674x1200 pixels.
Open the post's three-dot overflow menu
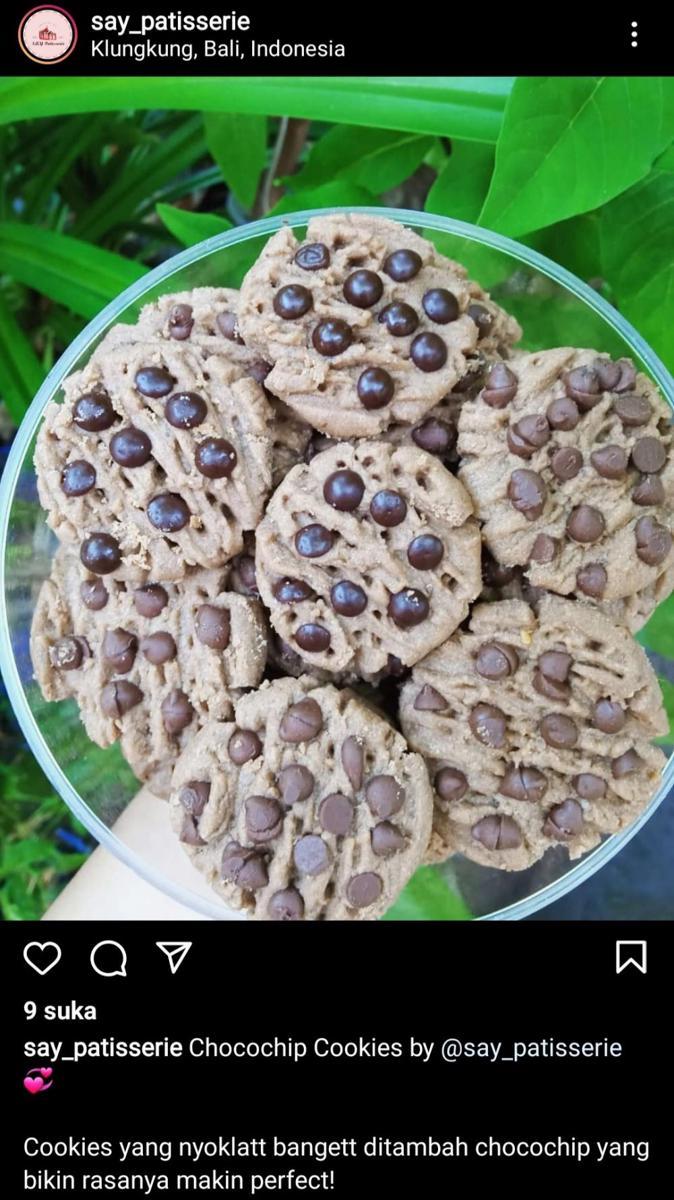coord(633,35)
